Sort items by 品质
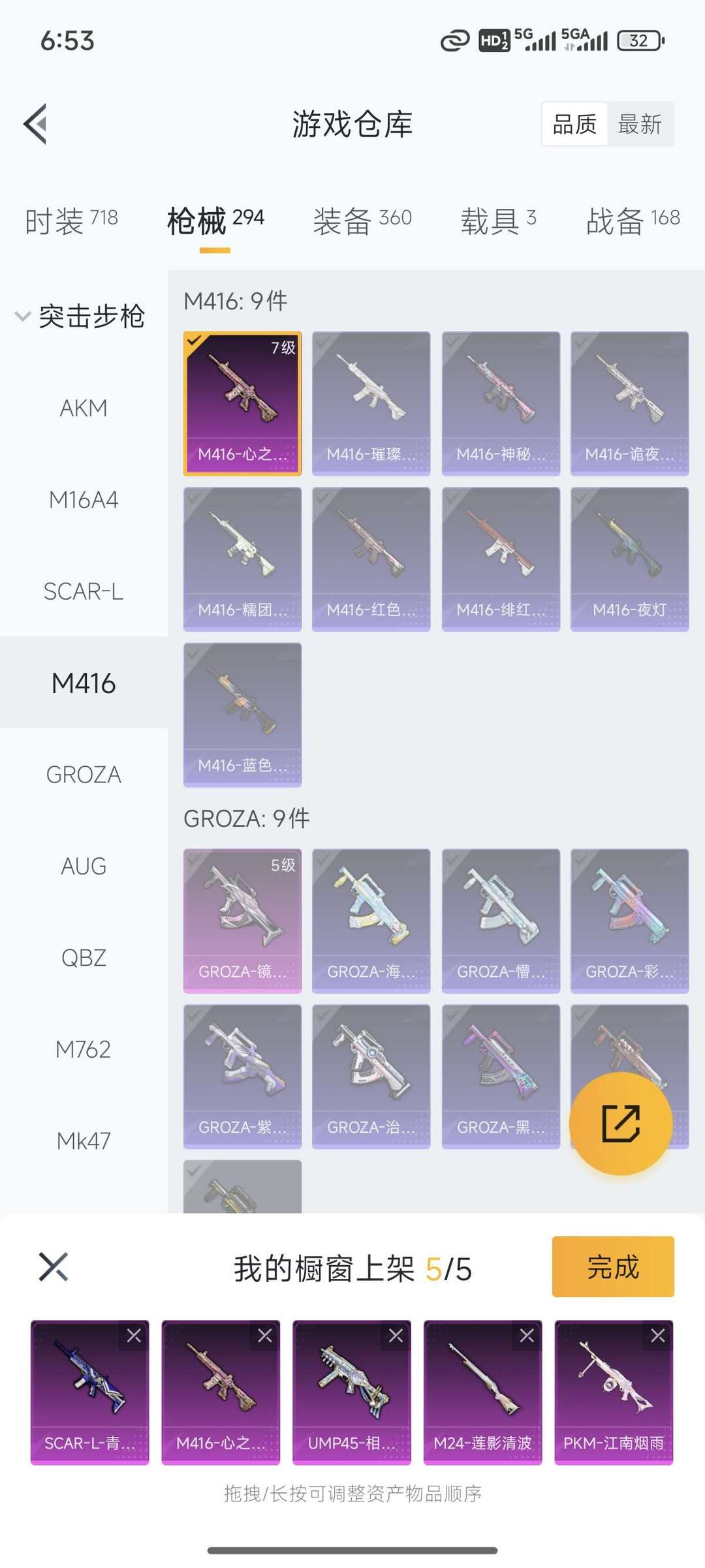Image resolution: width=705 pixels, height=1568 pixels. (x=574, y=124)
